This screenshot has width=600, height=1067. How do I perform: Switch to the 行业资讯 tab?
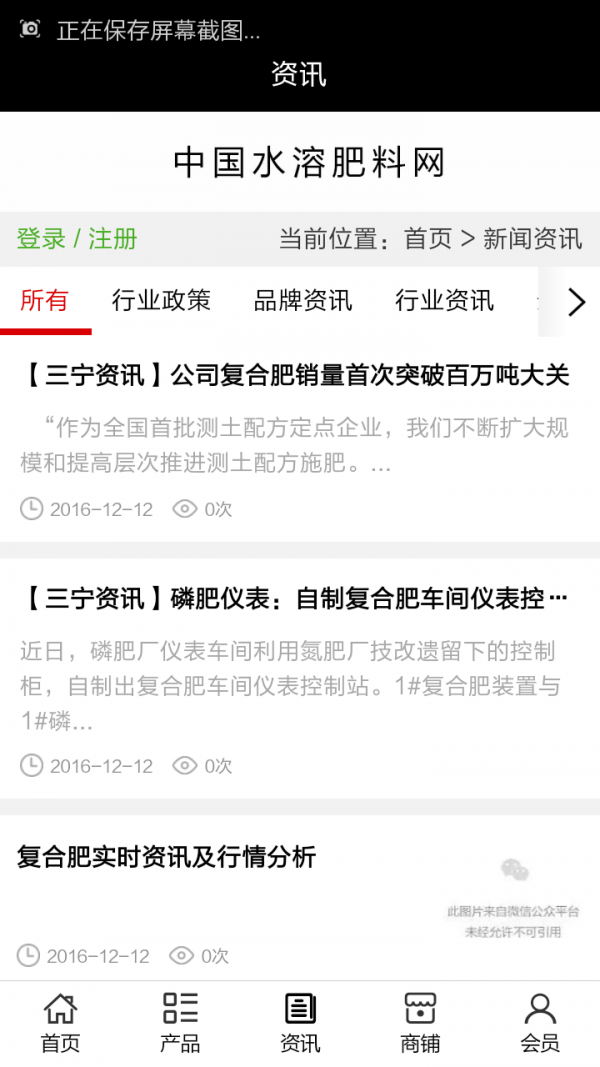(444, 300)
